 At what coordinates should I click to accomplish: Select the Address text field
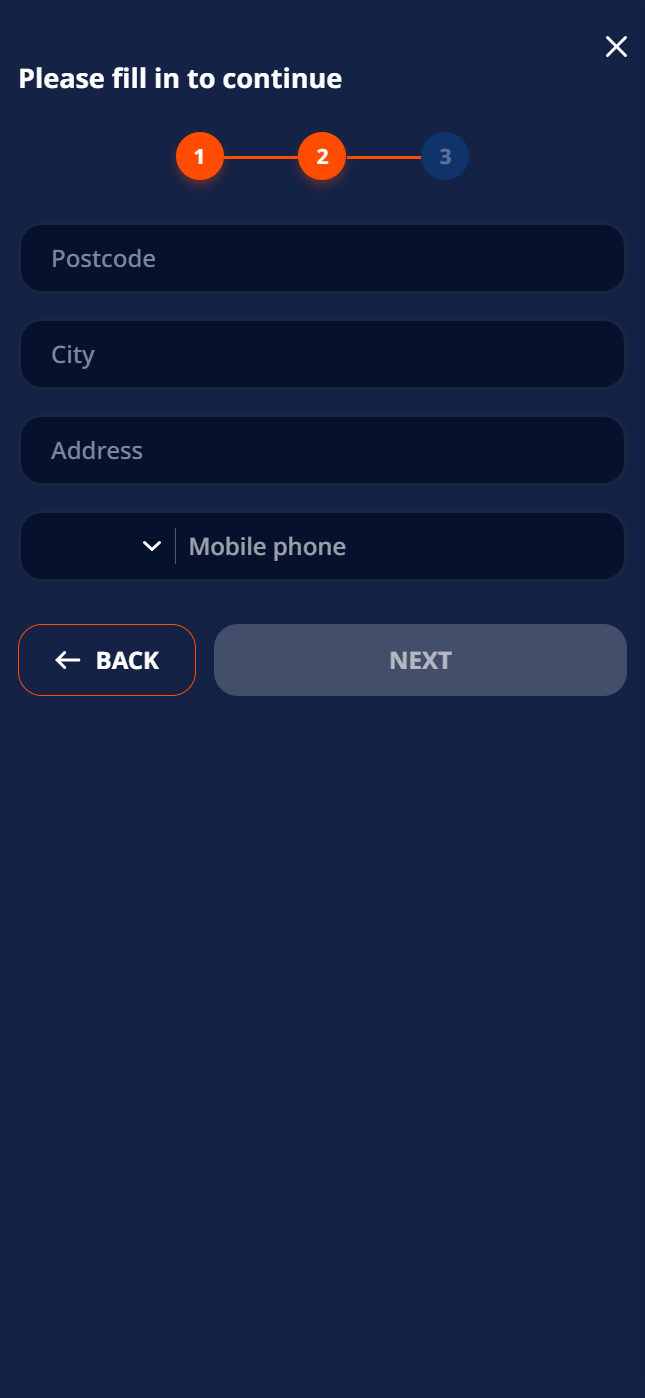322,450
